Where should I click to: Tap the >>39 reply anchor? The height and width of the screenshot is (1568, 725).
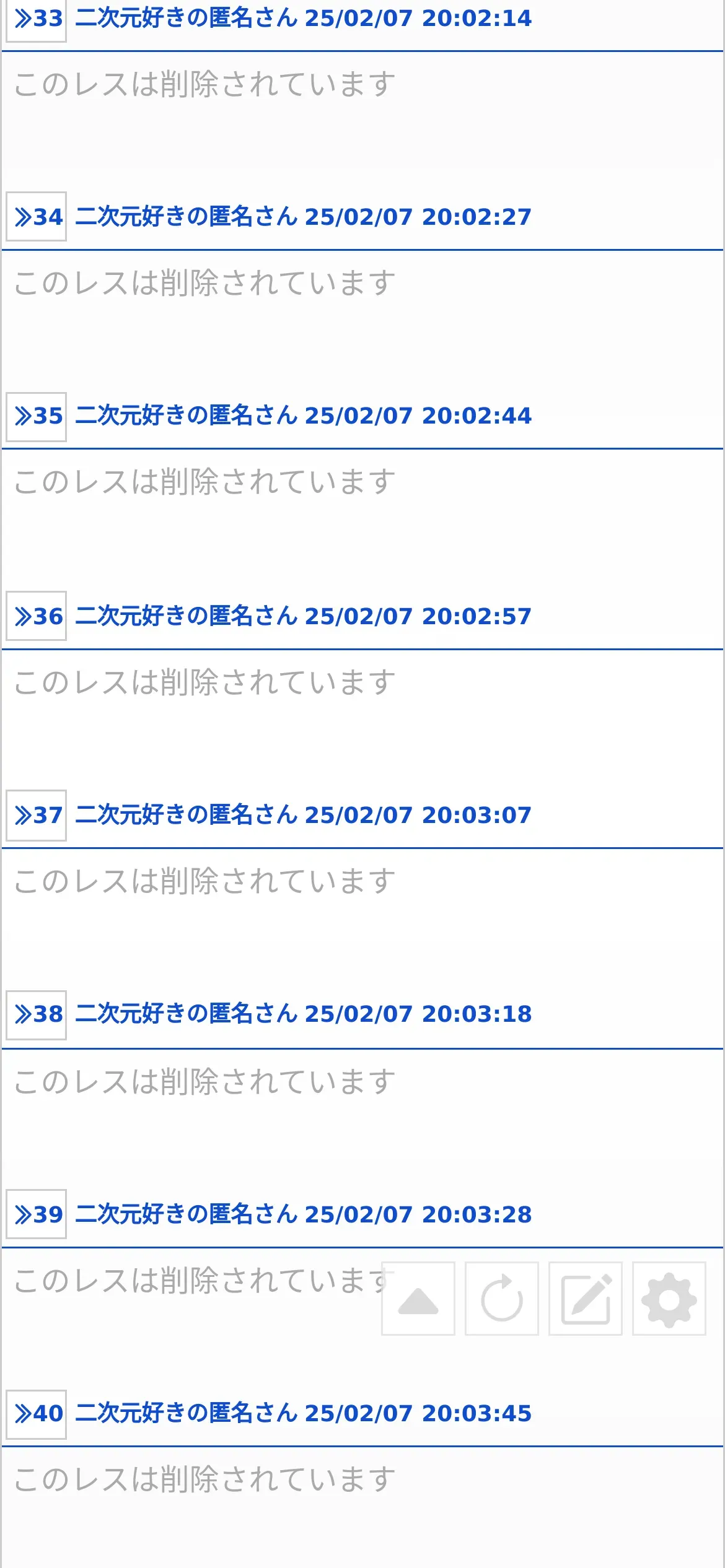pyautogui.click(x=37, y=1214)
